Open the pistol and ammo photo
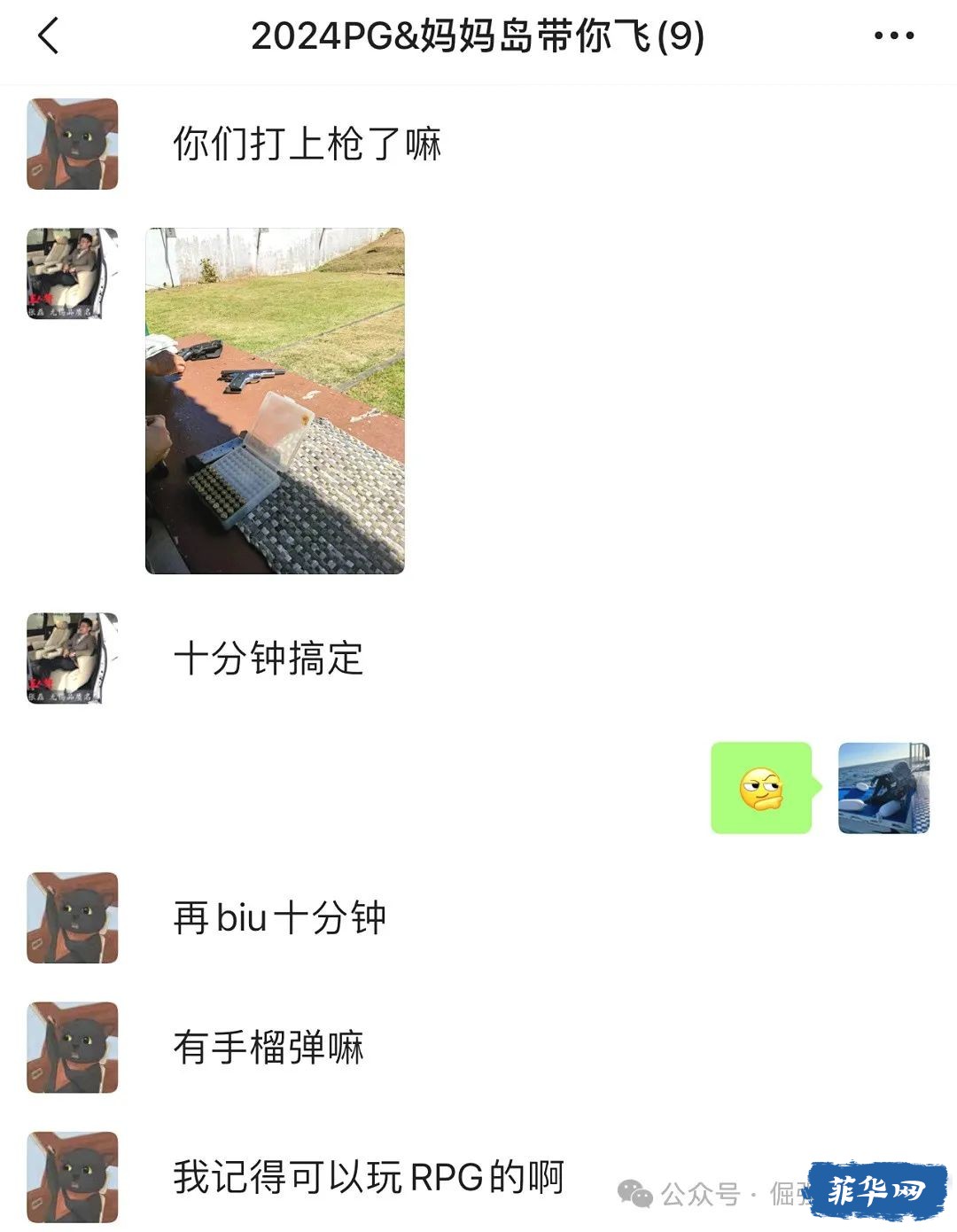Image resolution: width=957 pixels, height=1232 pixels. pos(275,399)
